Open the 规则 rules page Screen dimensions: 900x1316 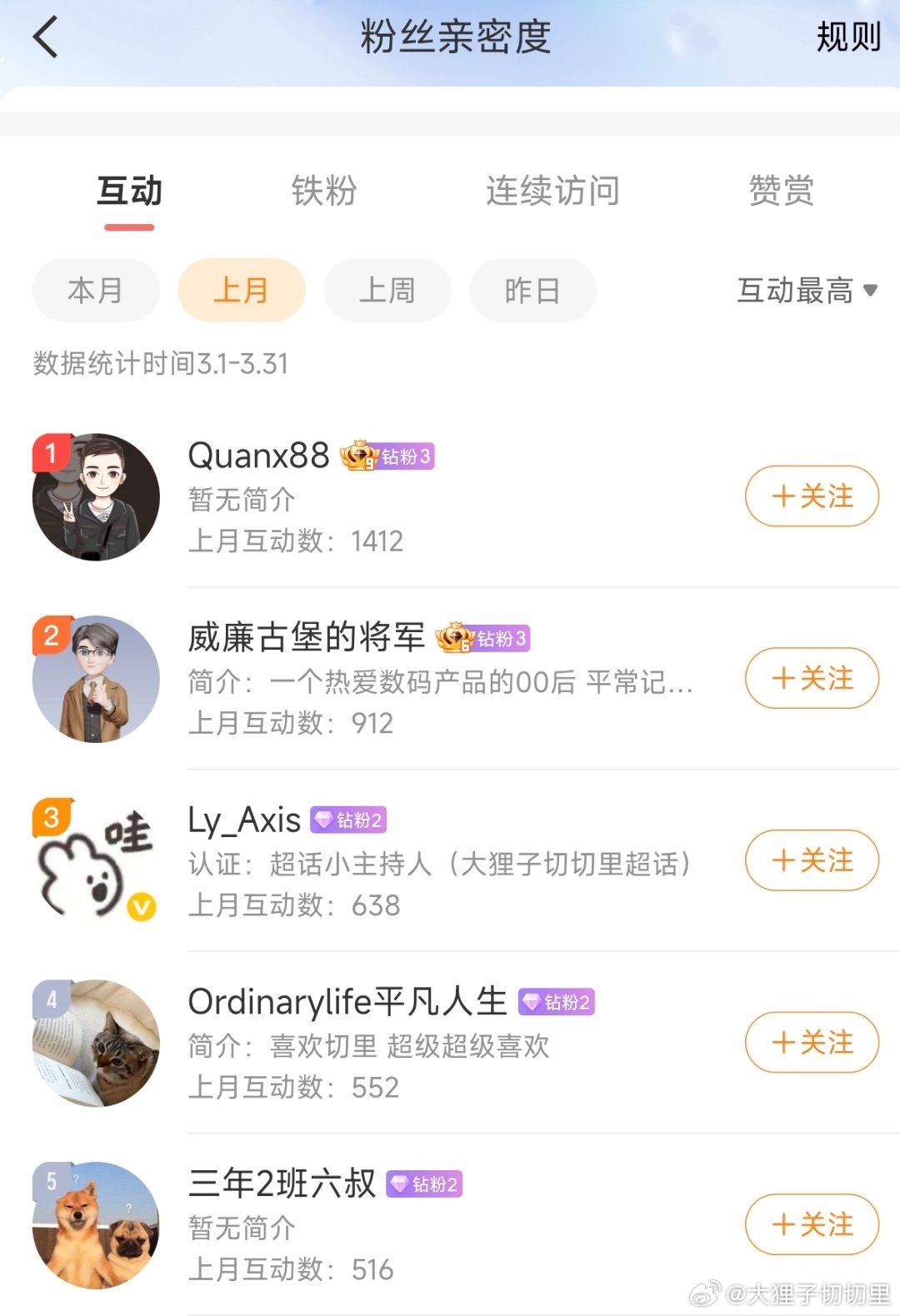point(847,37)
